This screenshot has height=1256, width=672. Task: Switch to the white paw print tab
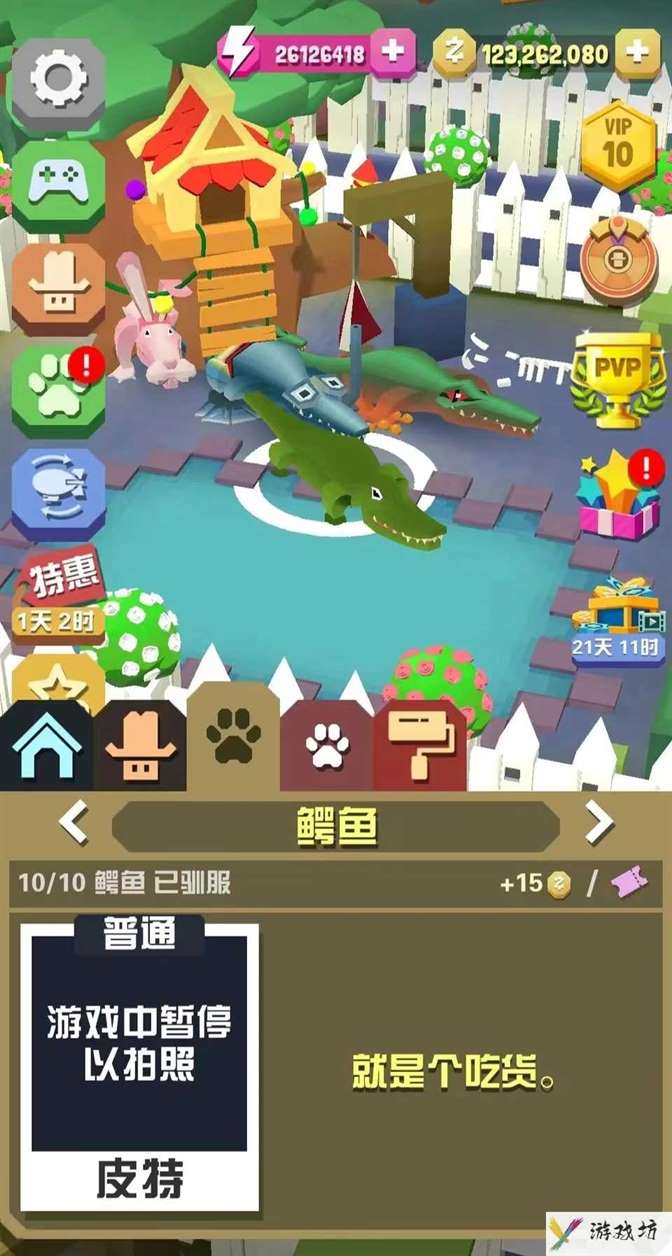click(x=327, y=748)
